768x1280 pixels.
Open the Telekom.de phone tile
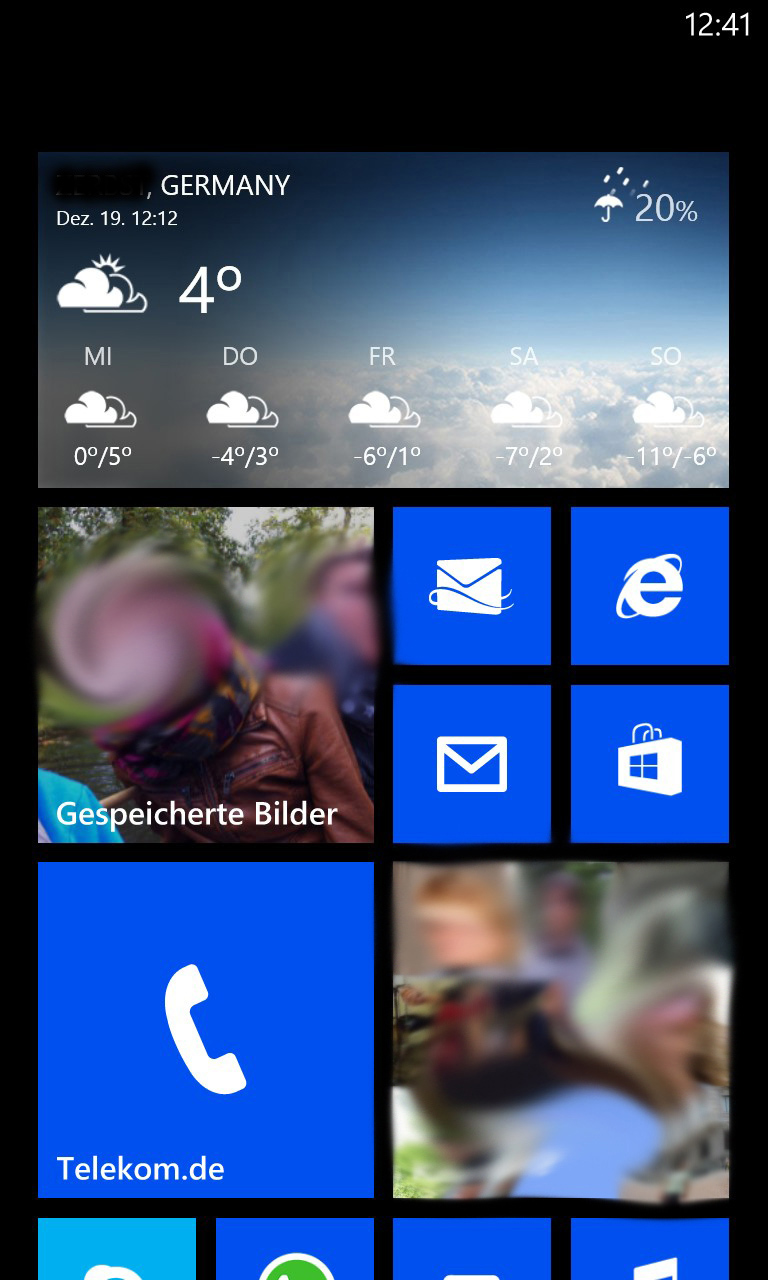pyautogui.click(x=206, y=1030)
